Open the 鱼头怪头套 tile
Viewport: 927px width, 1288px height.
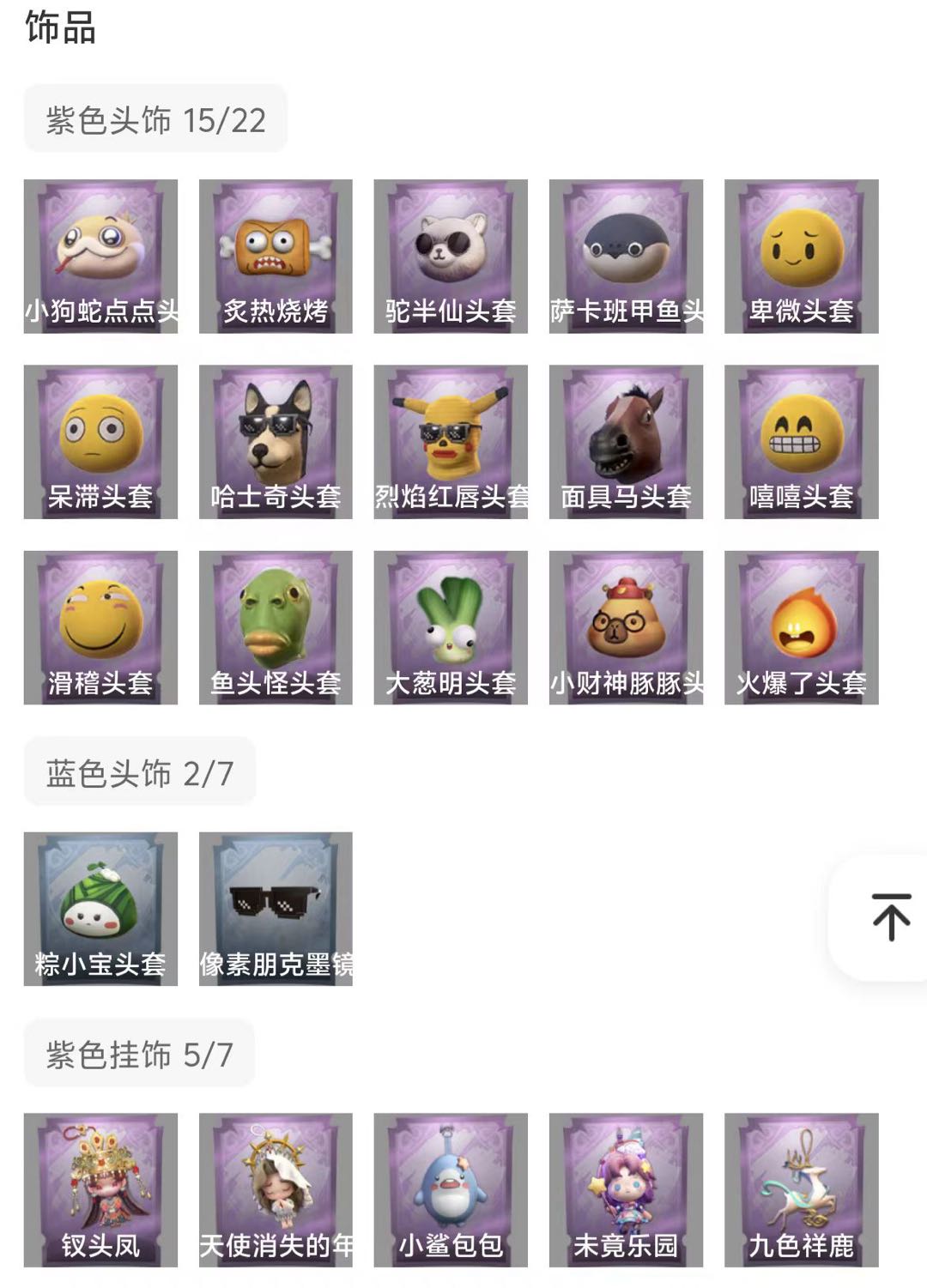276,627
